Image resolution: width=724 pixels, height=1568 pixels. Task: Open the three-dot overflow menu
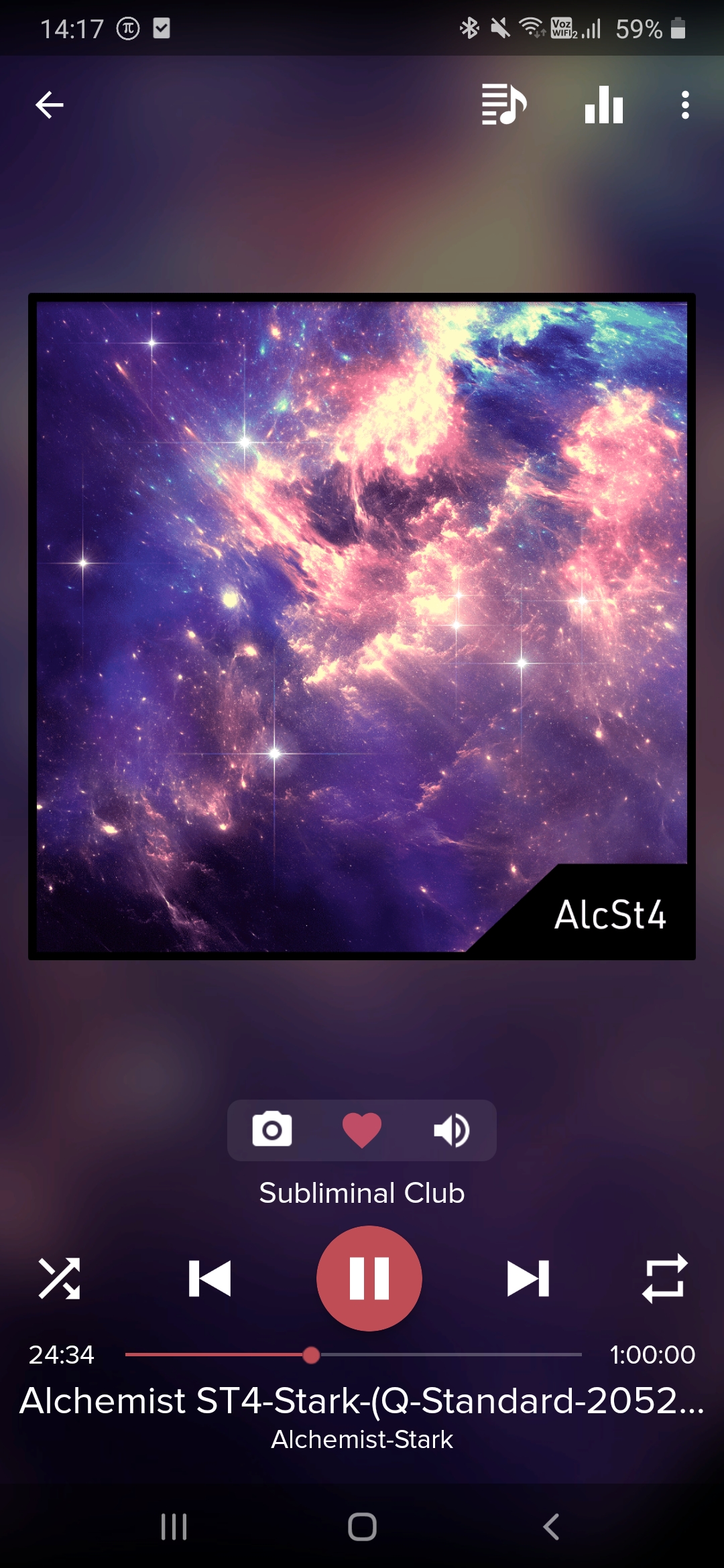(684, 105)
